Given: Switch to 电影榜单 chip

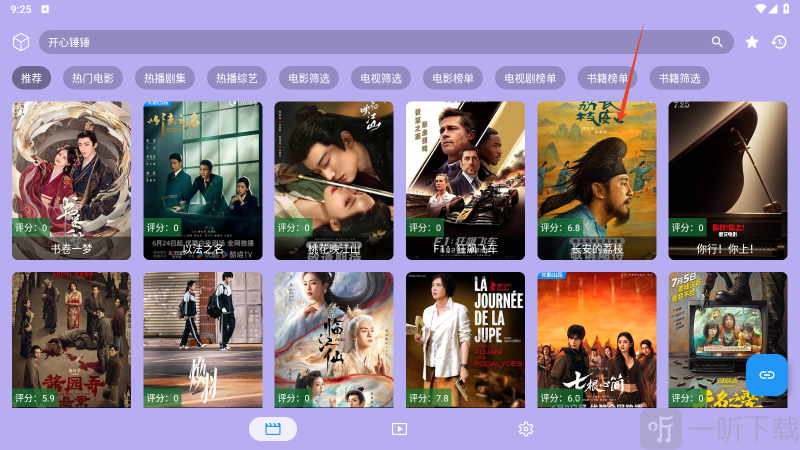Looking at the screenshot, I should [x=453, y=78].
